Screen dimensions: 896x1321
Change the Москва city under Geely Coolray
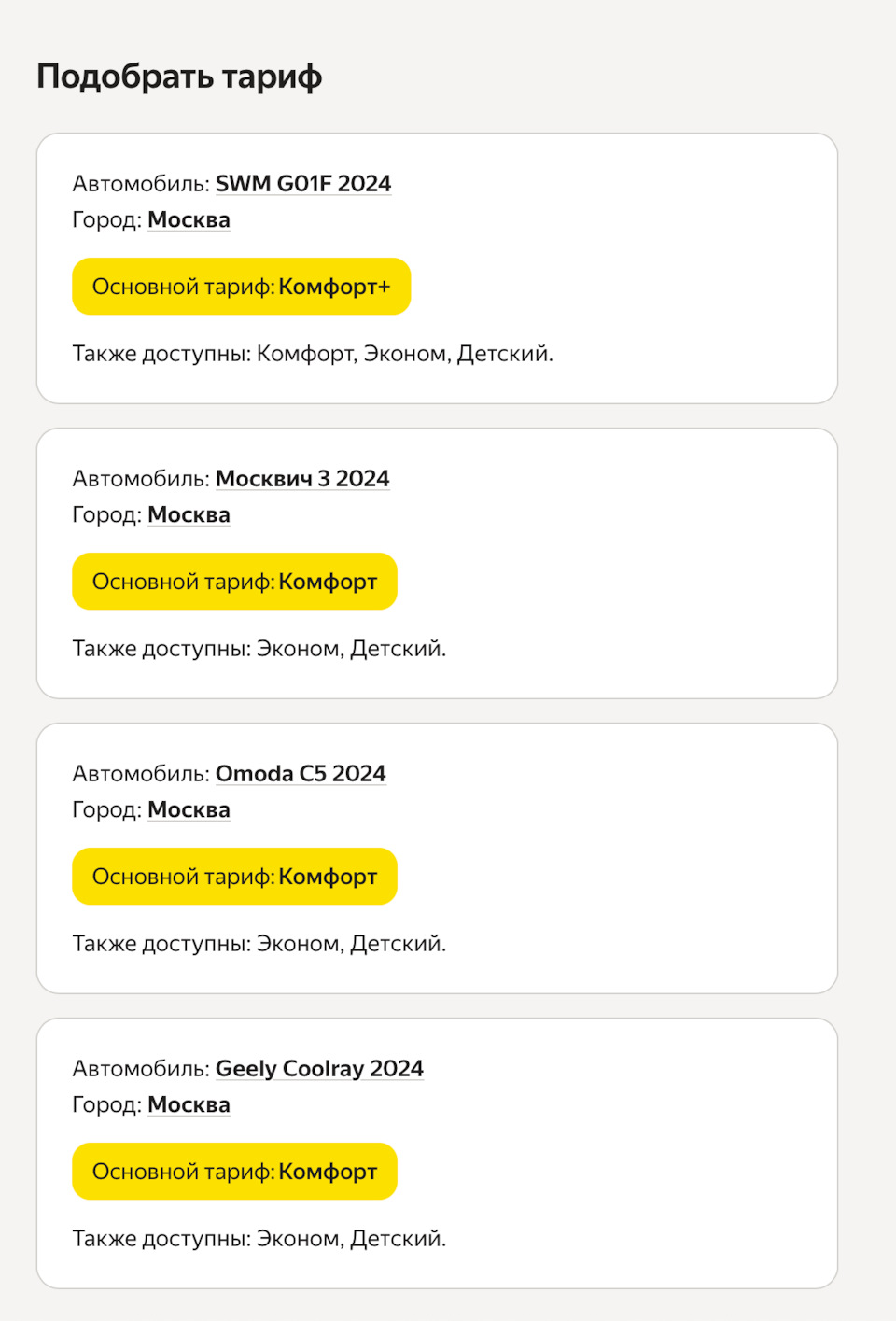pyautogui.click(x=189, y=1105)
